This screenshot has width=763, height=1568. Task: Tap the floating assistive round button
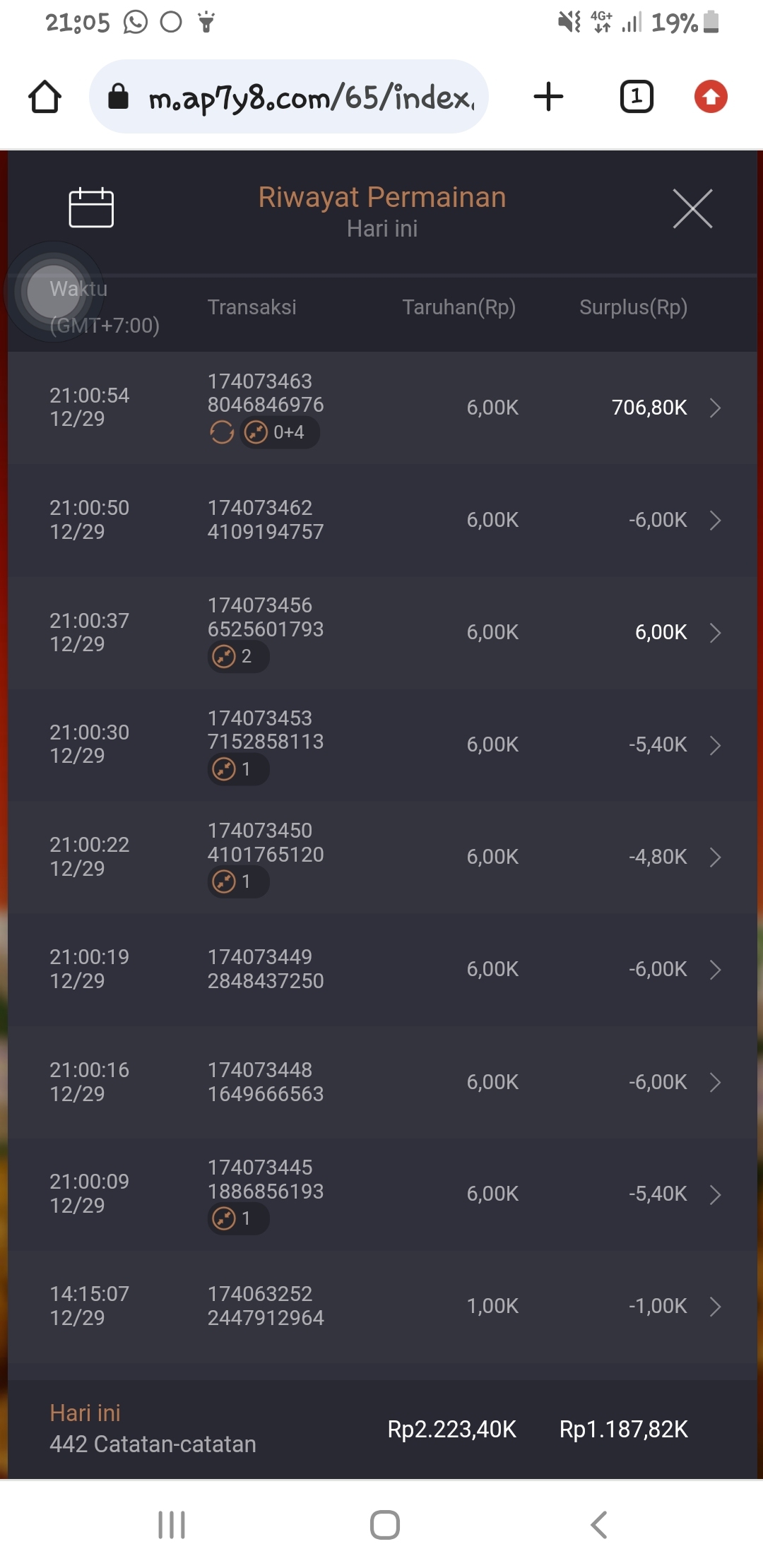coord(54,291)
